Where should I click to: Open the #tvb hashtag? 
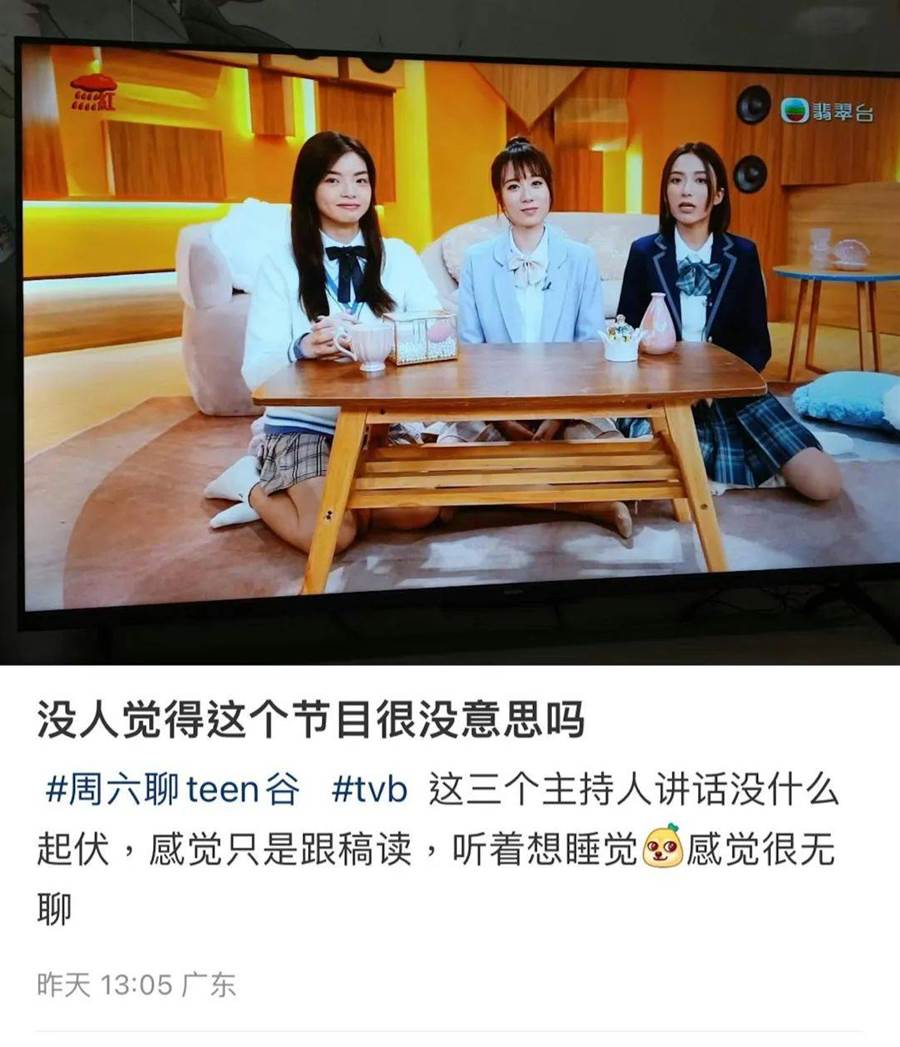pyautogui.click(x=370, y=790)
